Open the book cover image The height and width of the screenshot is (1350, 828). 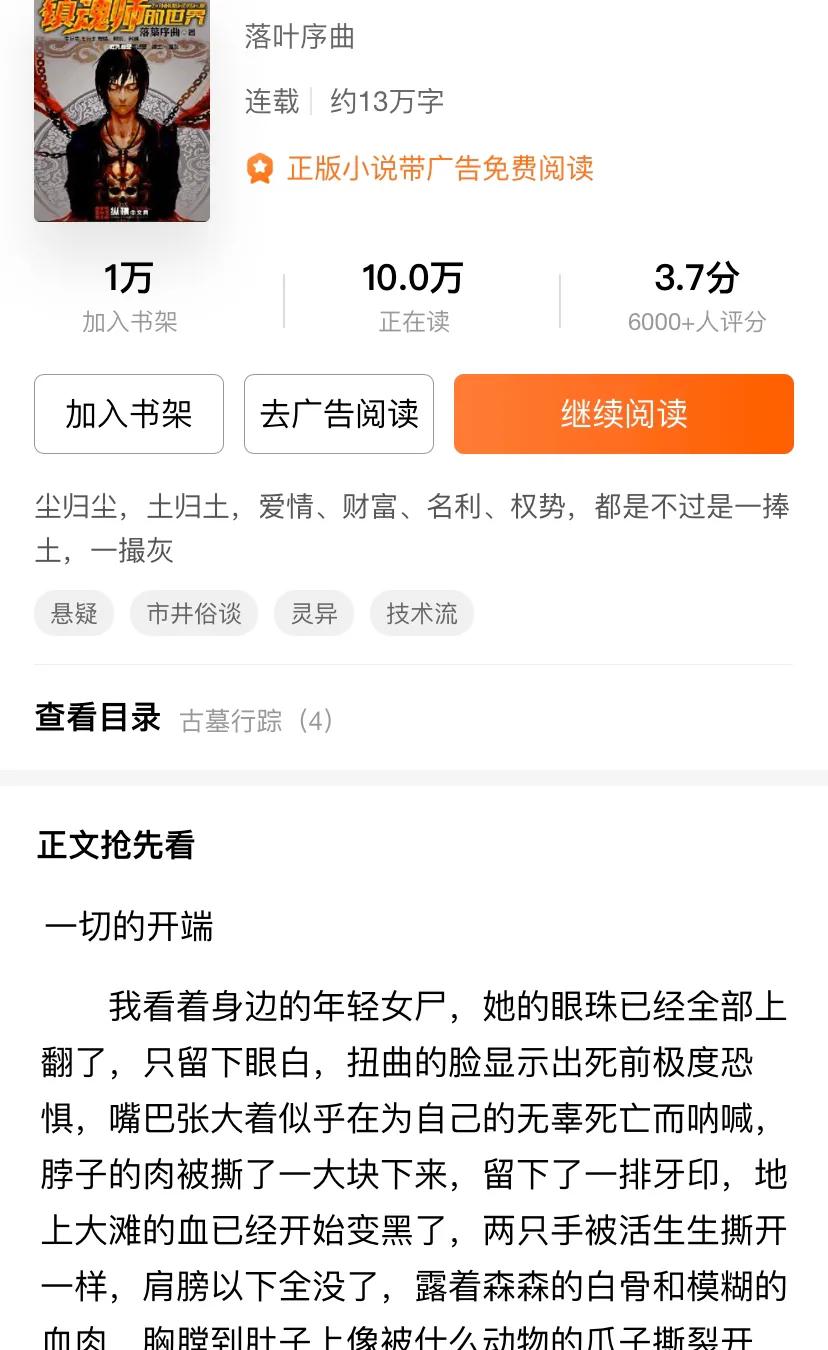tap(122, 110)
